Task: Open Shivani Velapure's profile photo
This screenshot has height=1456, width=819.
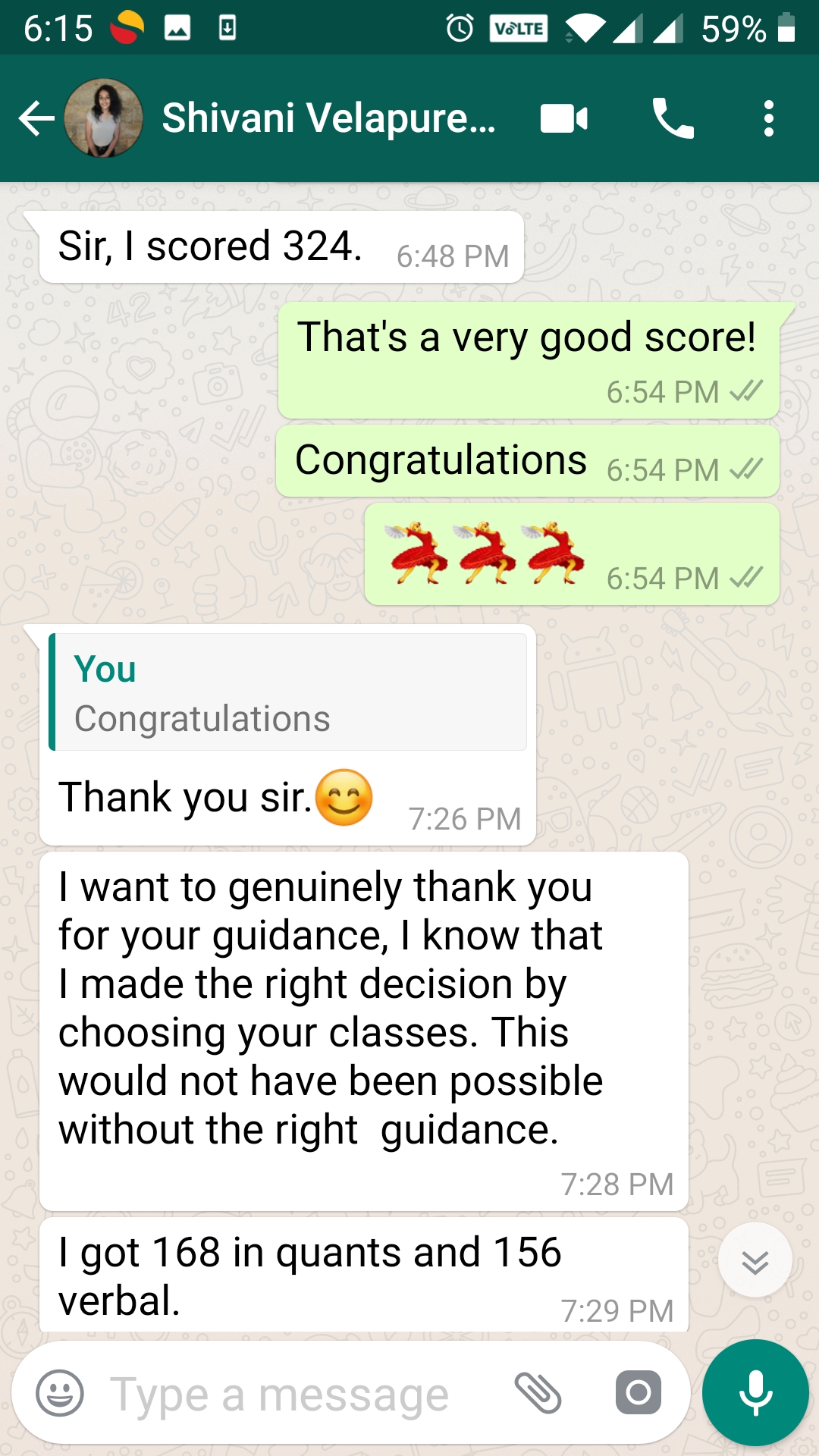Action: [x=103, y=119]
